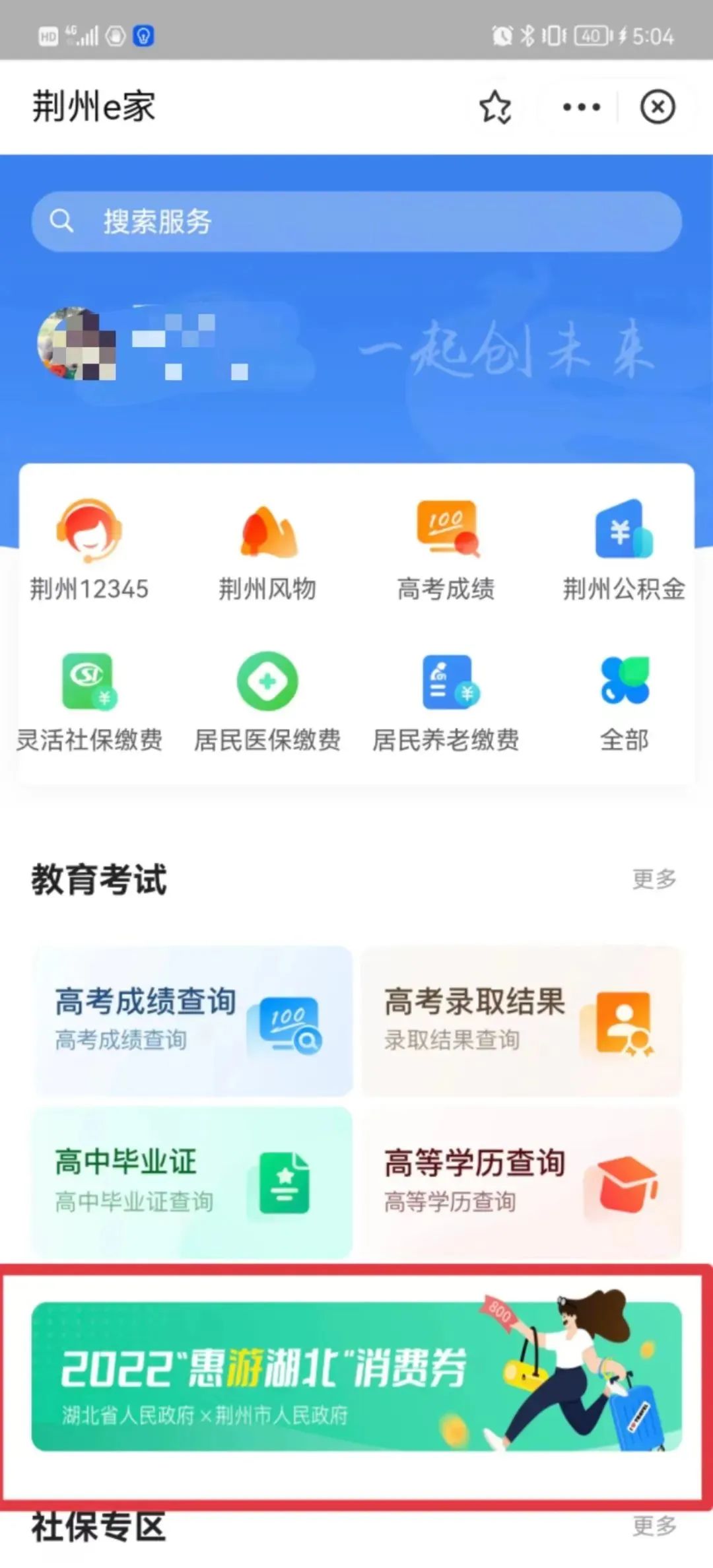This screenshot has width=713, height=1568.
Task: Check 高考录取结果 card
Action: (x=522, y=1021)
